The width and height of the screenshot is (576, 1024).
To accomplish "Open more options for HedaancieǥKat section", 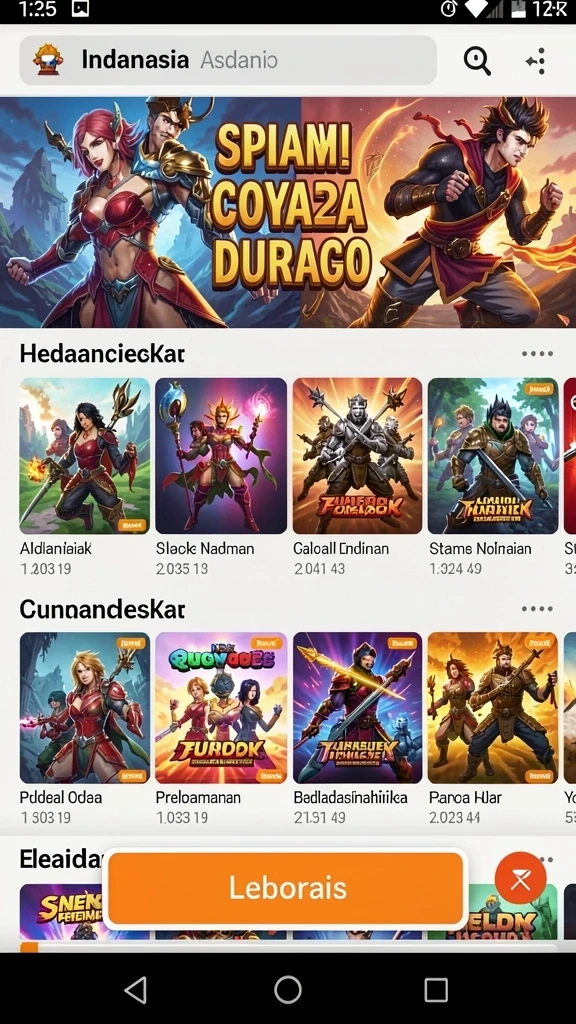I will coord(537,354).
